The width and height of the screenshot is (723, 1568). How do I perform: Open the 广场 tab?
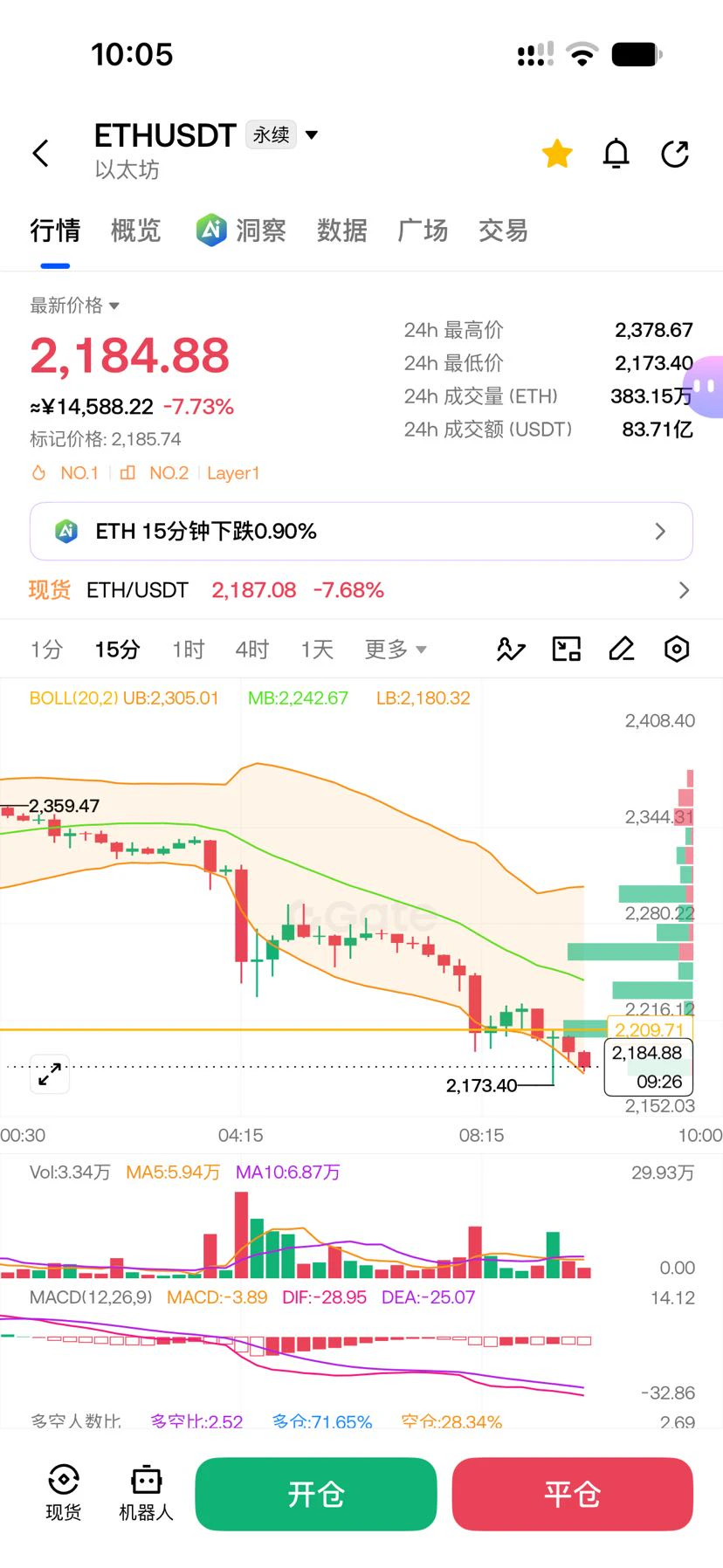(x=423, y=230)
